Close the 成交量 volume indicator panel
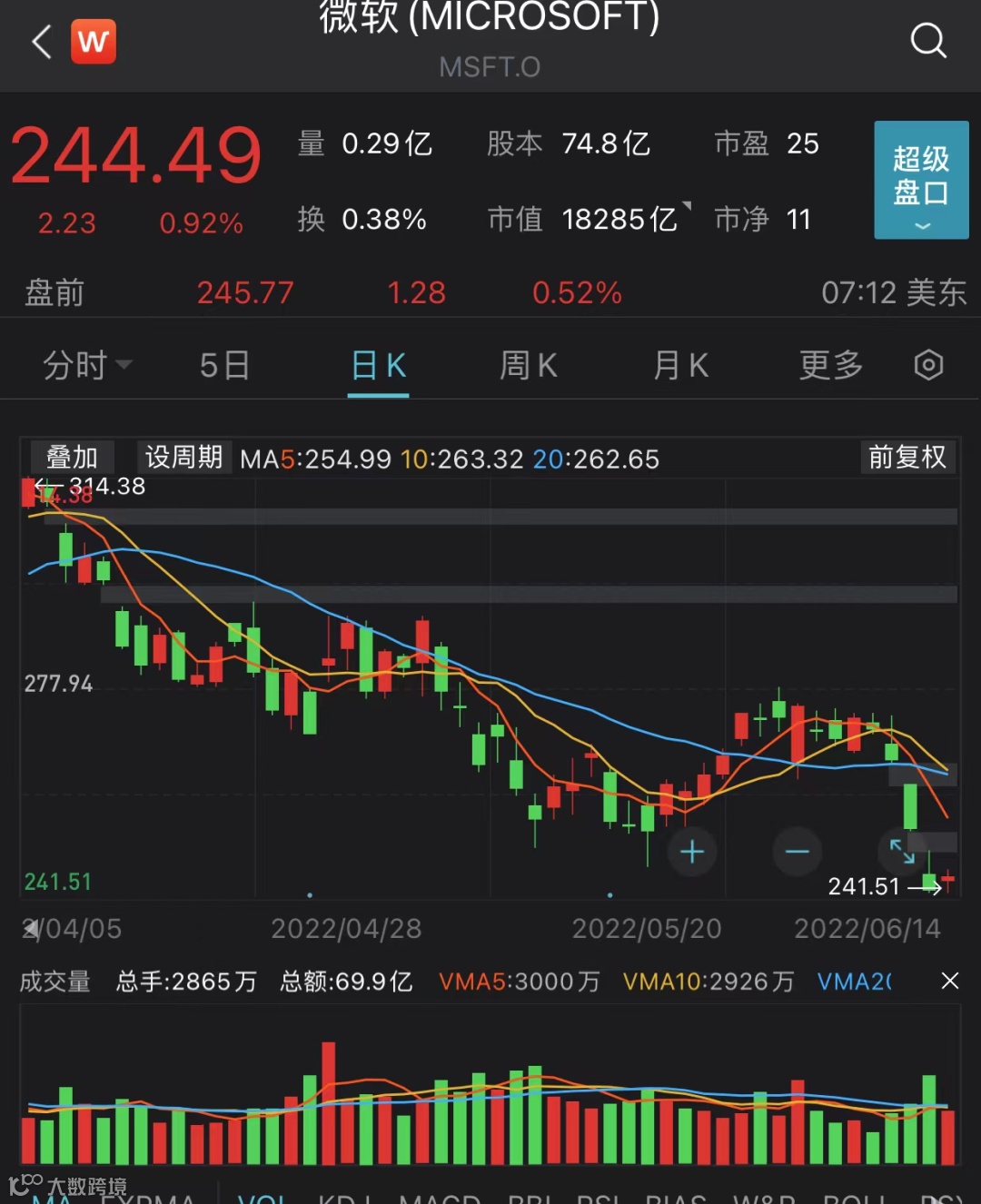 tap(949, 981)
